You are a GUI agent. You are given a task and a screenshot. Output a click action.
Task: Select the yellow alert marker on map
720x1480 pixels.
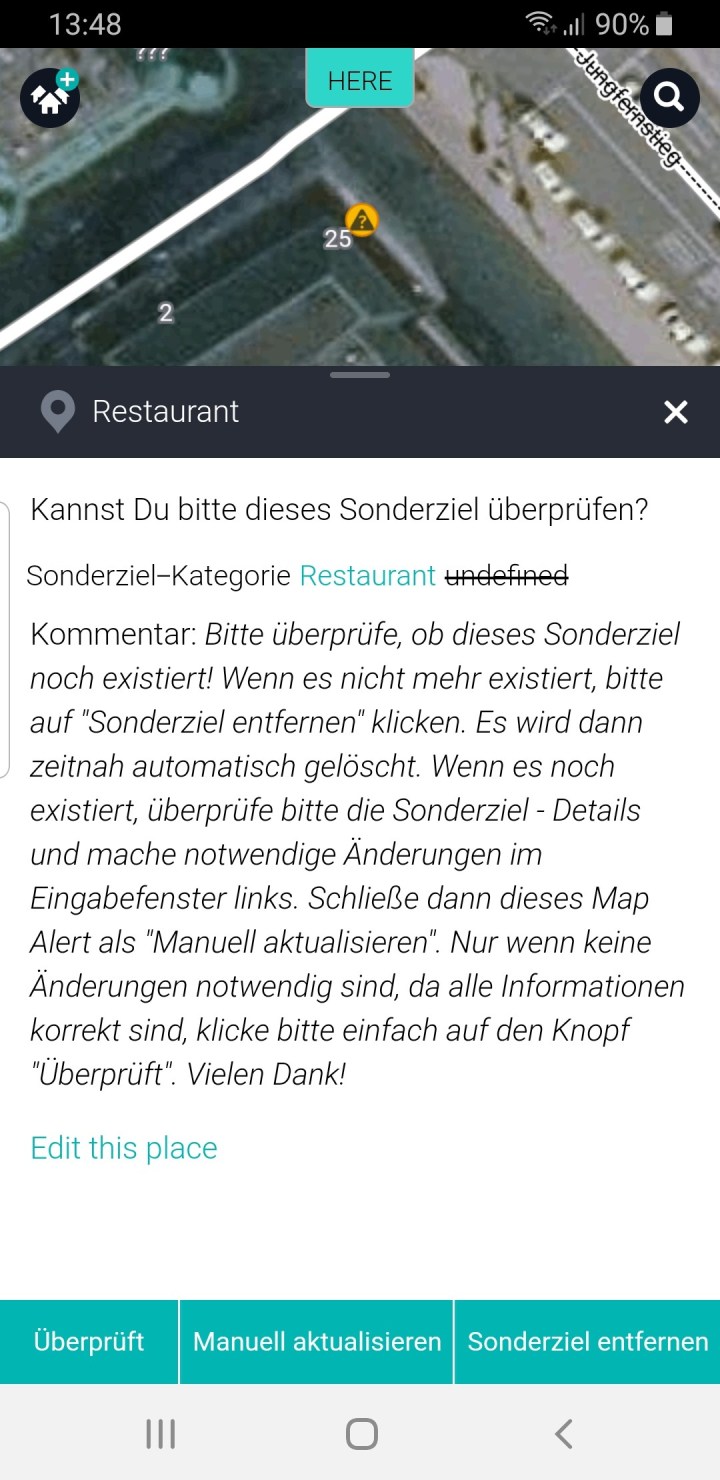click(x=362, y=219)
